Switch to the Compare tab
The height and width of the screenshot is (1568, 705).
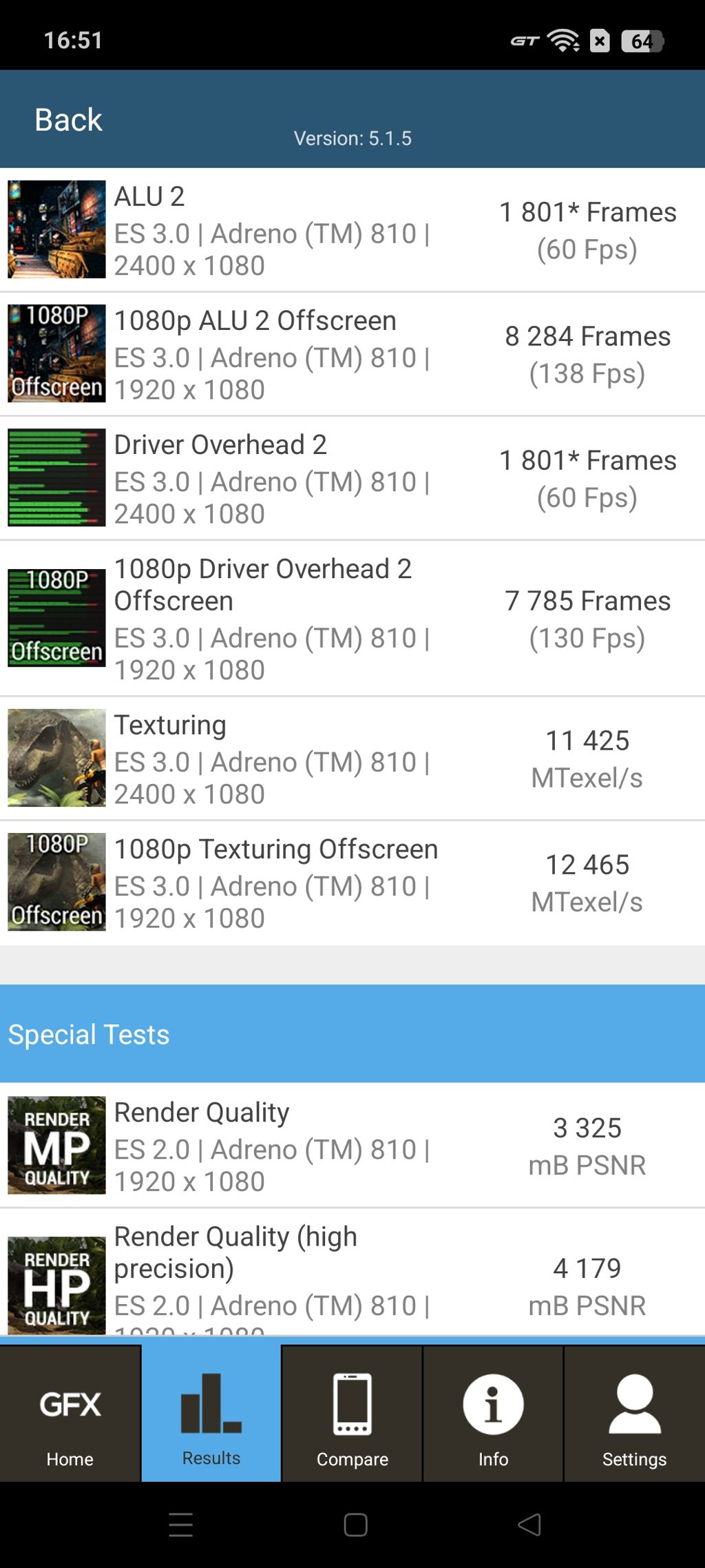[x=352, y=1414]
